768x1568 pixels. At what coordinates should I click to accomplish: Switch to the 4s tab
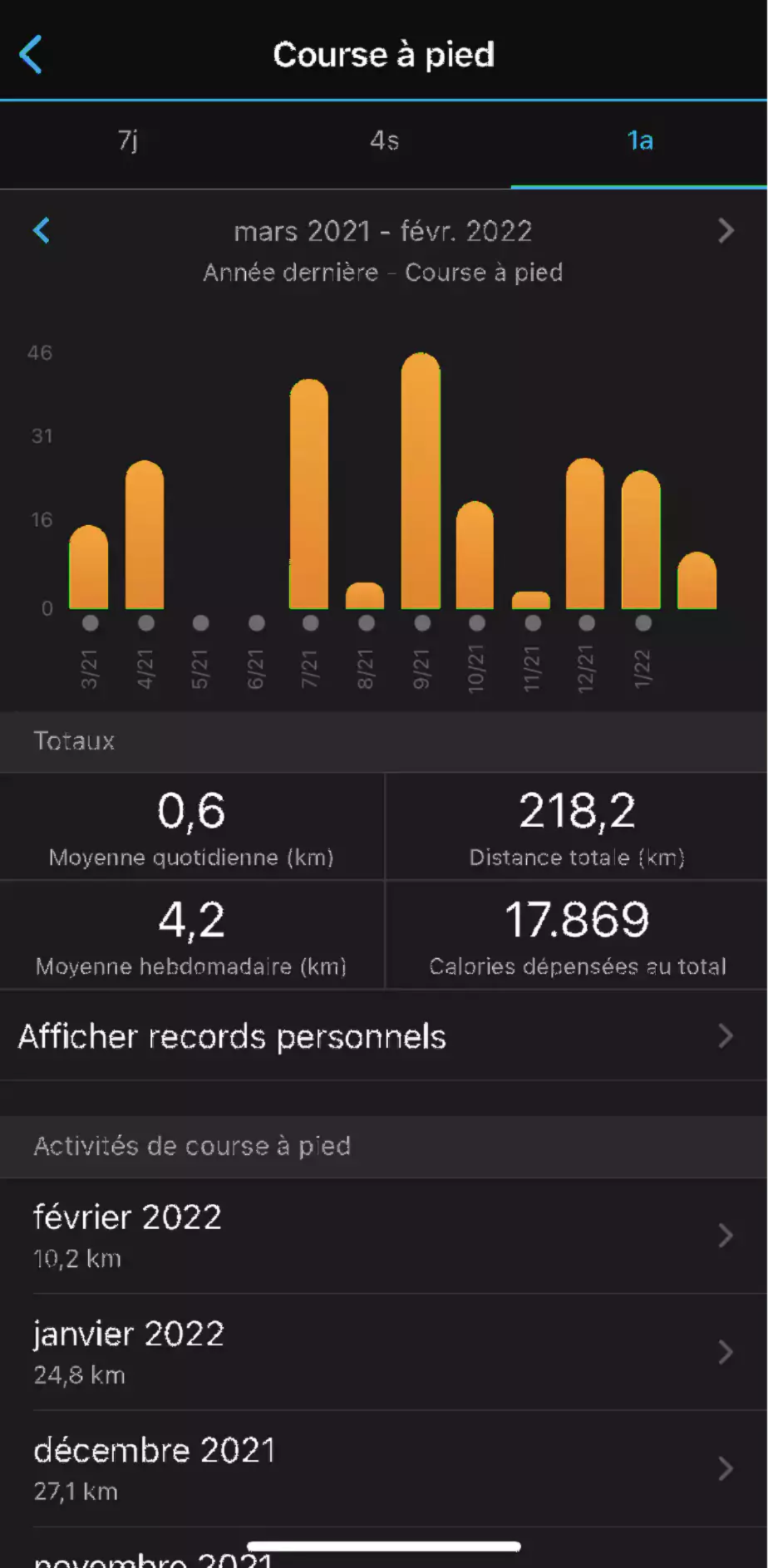384,141
